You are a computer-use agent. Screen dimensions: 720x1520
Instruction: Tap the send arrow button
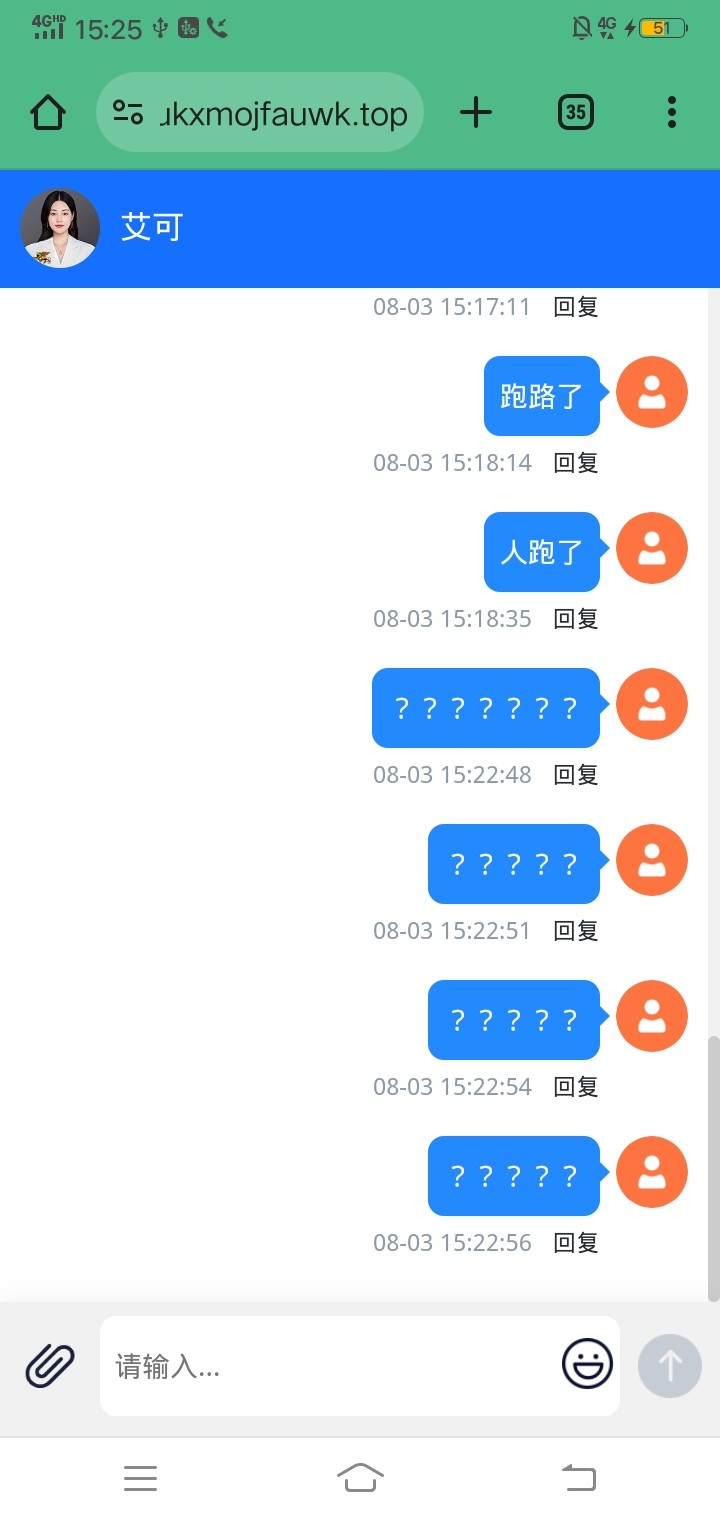(669, 1364)
